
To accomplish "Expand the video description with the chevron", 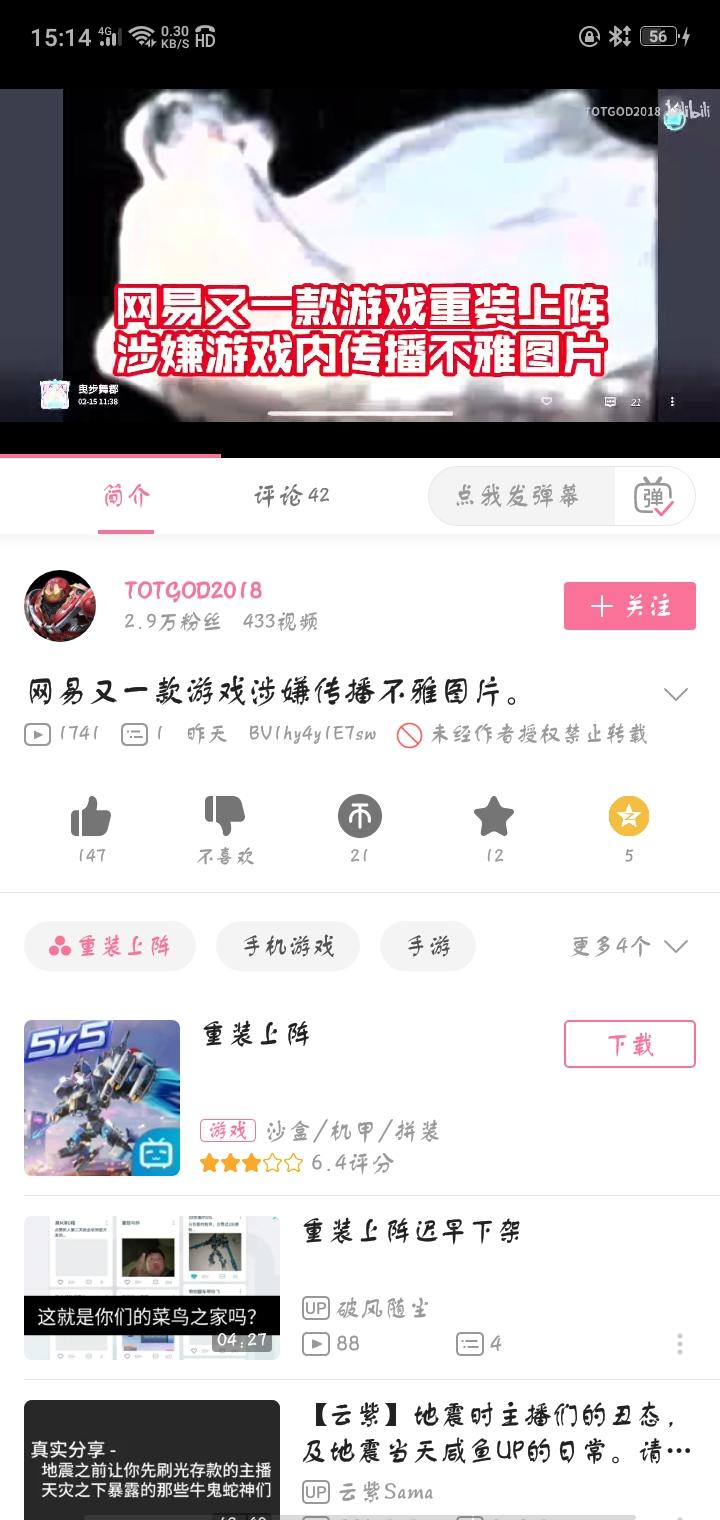I will pos(676,692).
